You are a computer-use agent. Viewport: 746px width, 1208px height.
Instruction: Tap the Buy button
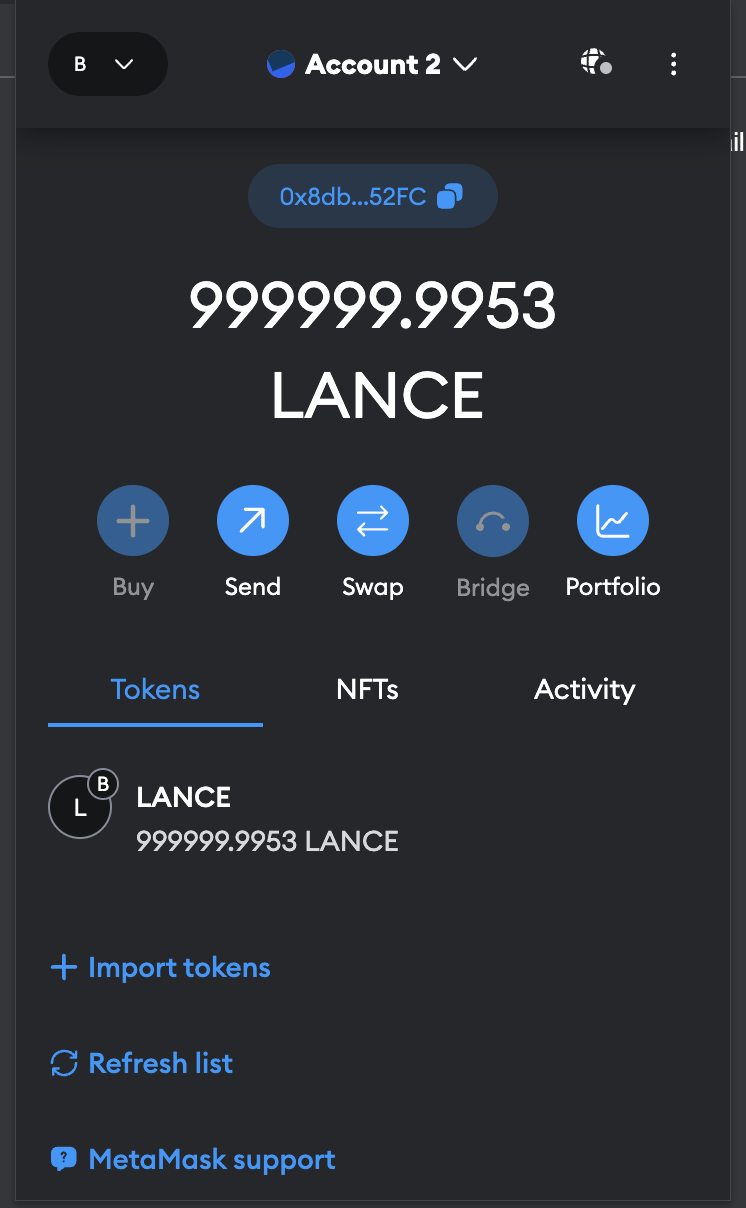[x=133, y=521]
